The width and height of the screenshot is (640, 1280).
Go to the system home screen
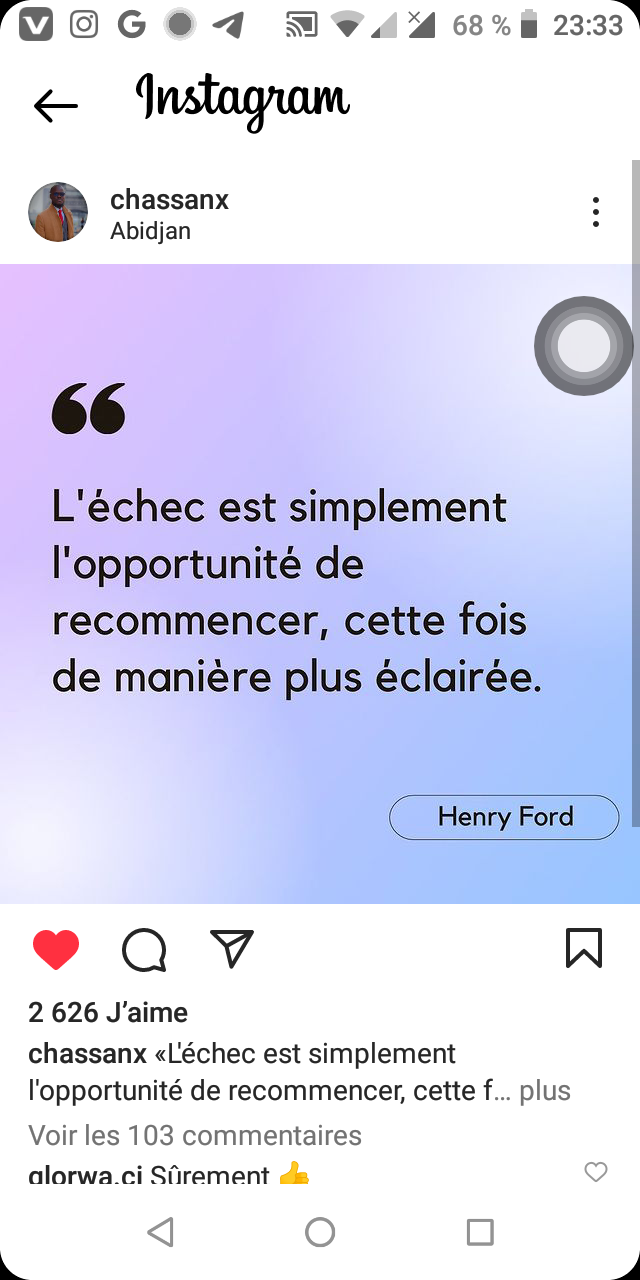320,1232
